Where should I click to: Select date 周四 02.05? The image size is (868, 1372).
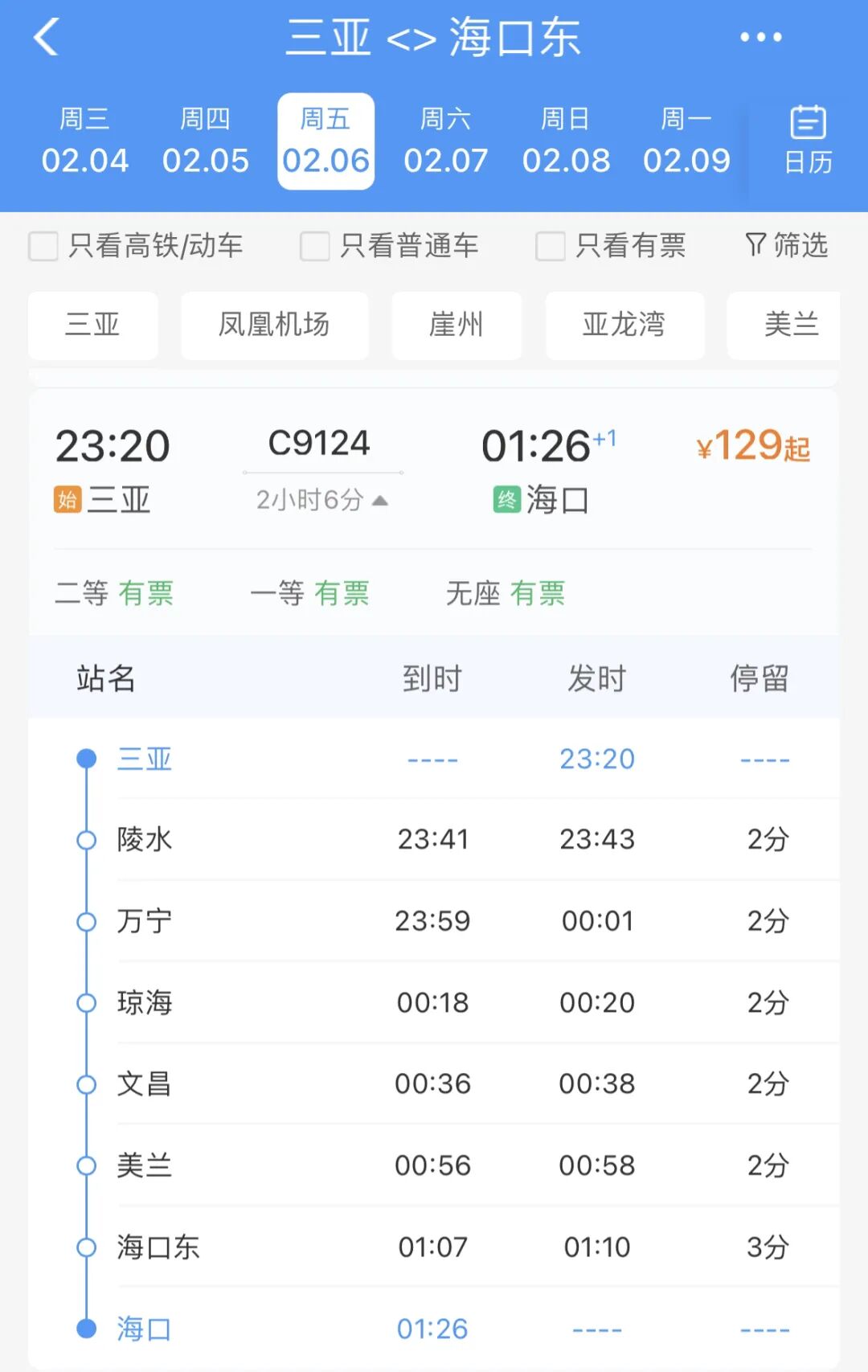(206, 141)
